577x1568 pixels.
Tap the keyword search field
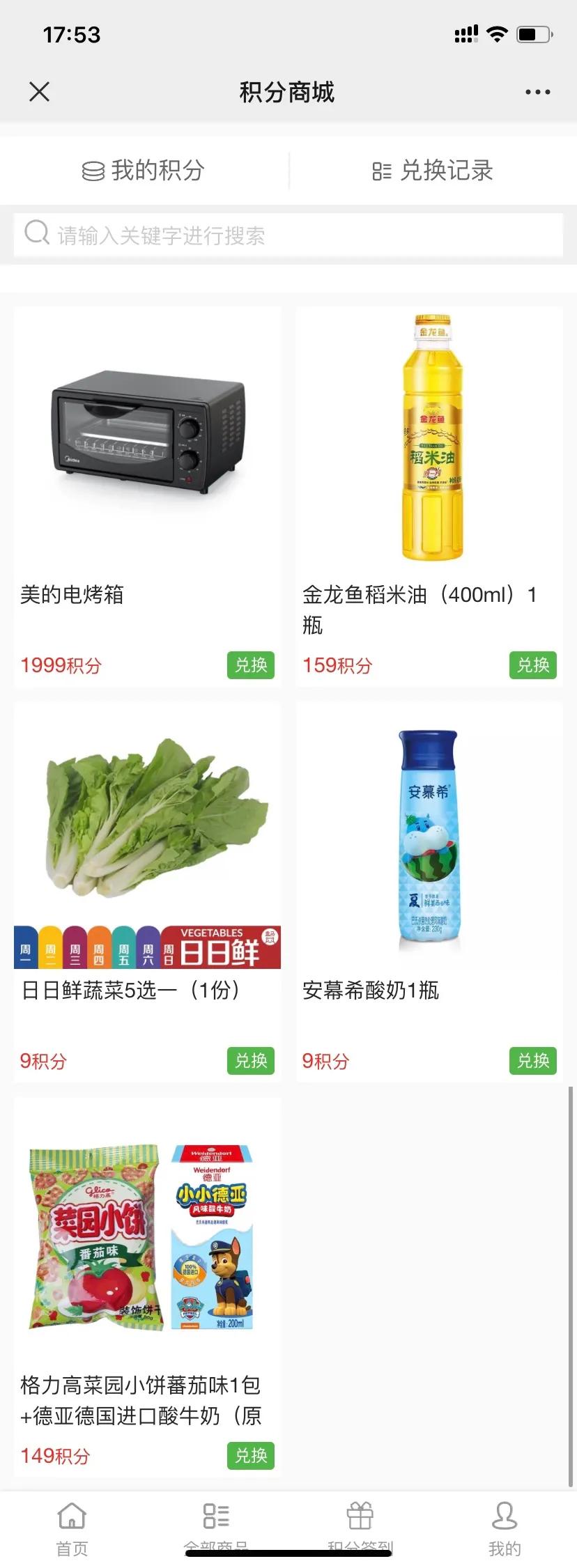(x=288, y=235)
